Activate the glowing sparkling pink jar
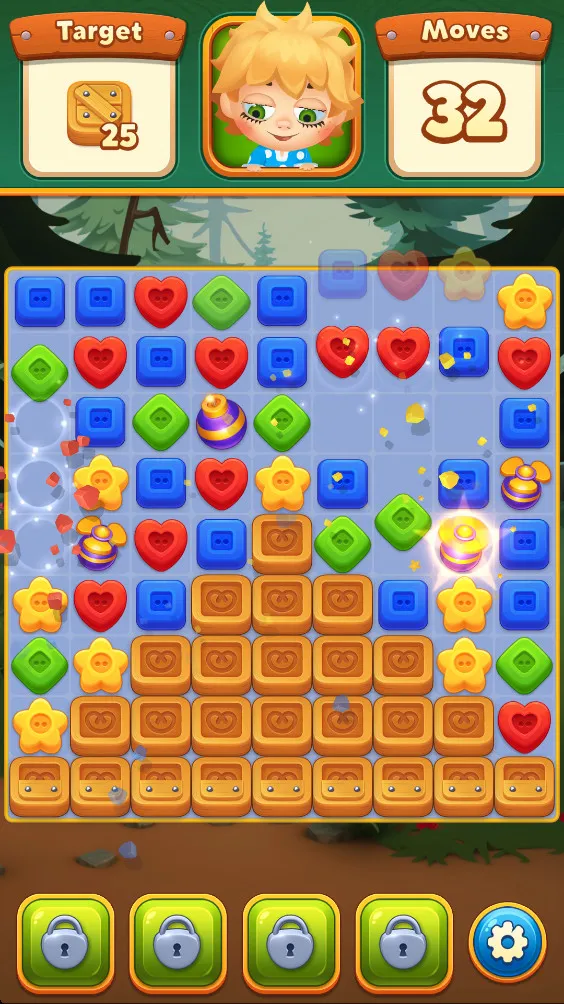 [x=462, y=544]
